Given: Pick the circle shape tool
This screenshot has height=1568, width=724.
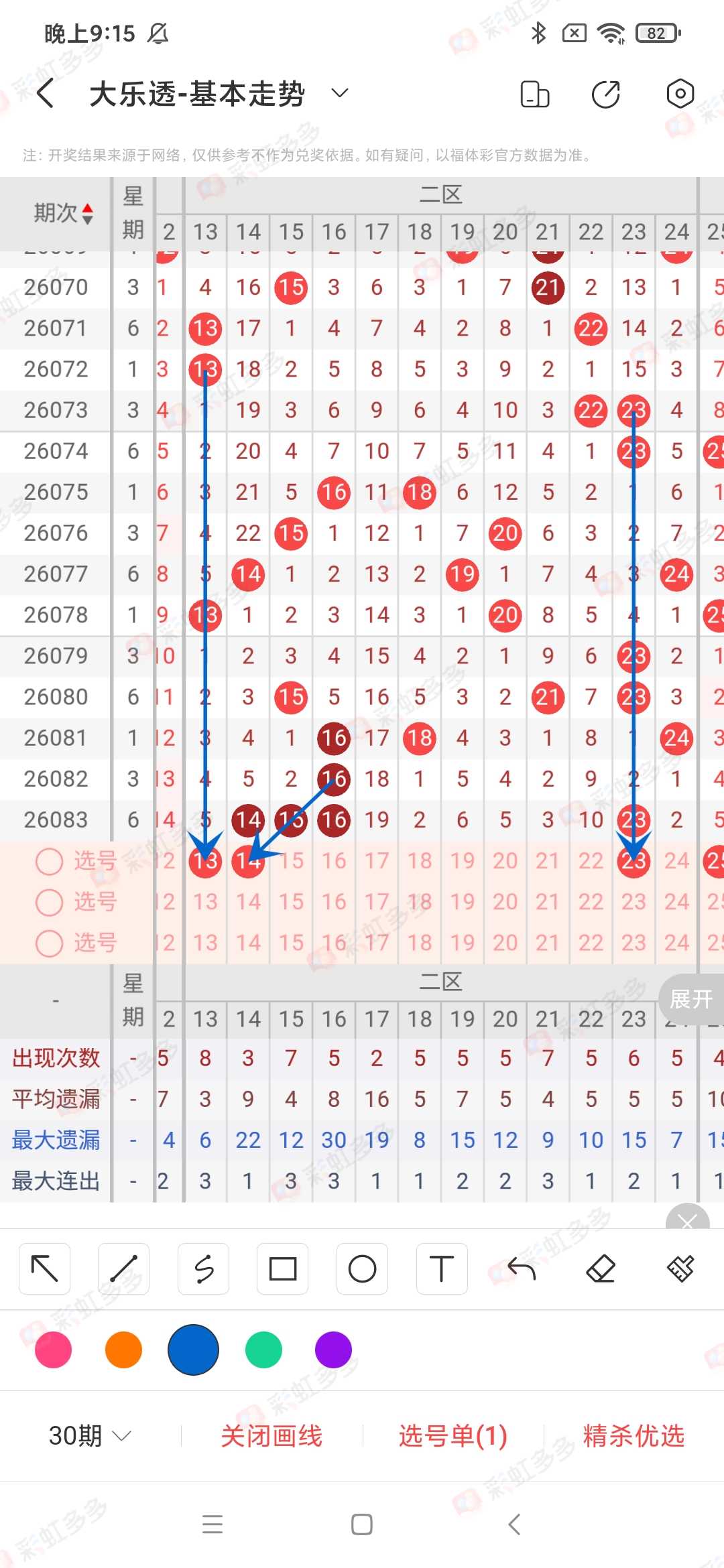Looking at the screenshot, I should (362, 1268).
